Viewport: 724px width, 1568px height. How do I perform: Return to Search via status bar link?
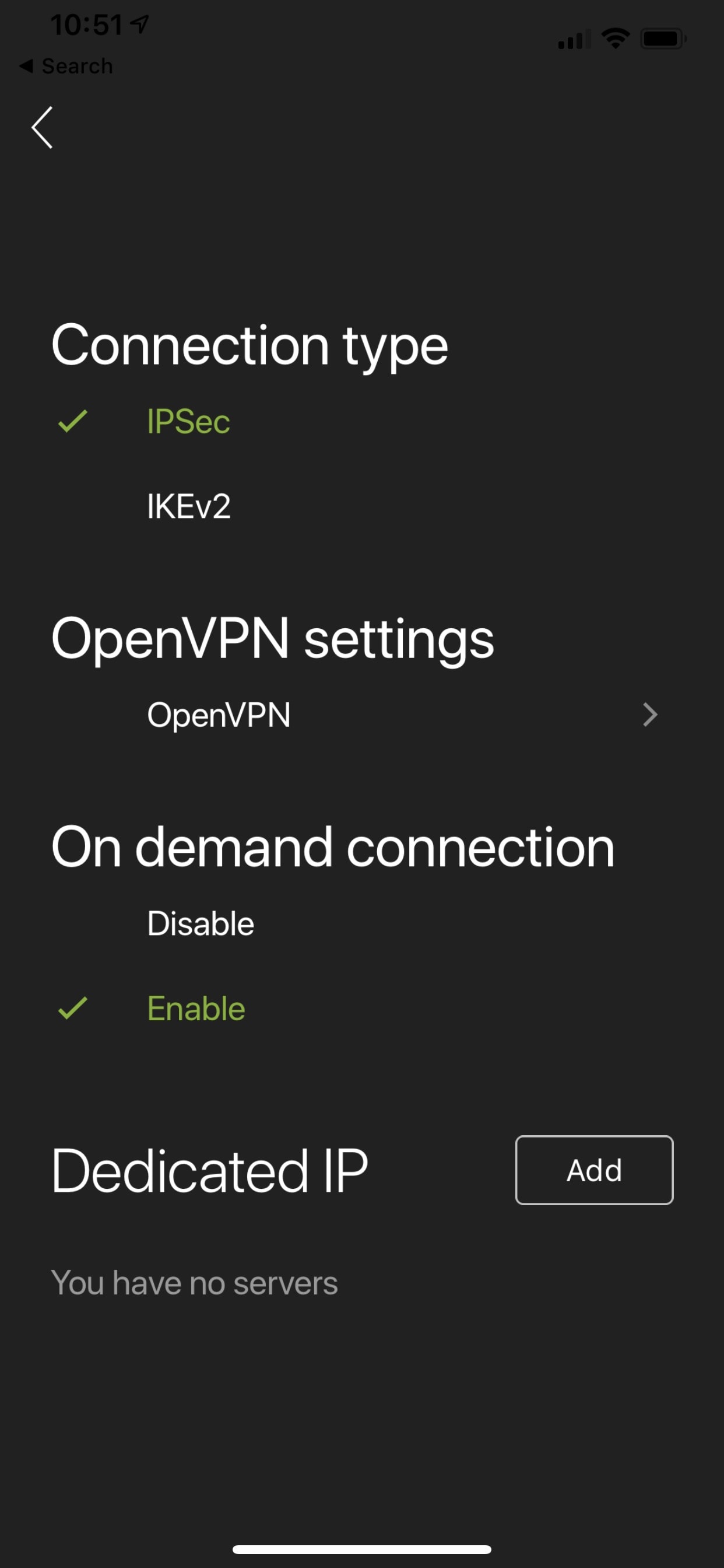tap(66, 66)
